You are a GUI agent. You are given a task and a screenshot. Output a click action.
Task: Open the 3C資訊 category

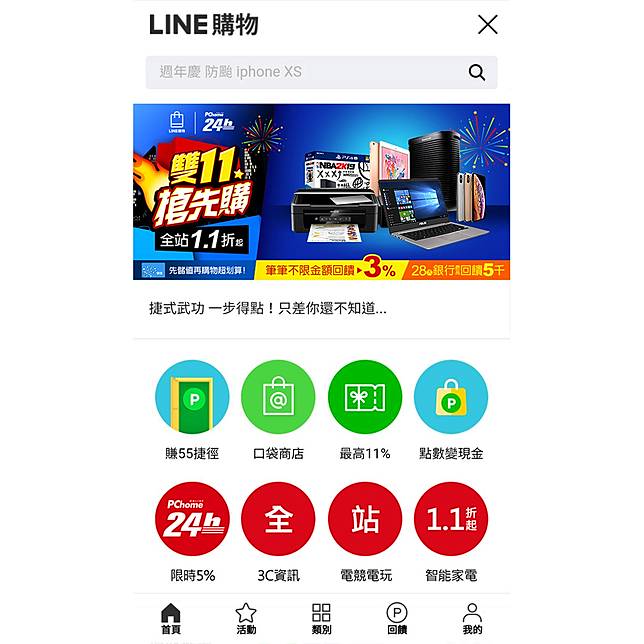[x=278, y=520]
